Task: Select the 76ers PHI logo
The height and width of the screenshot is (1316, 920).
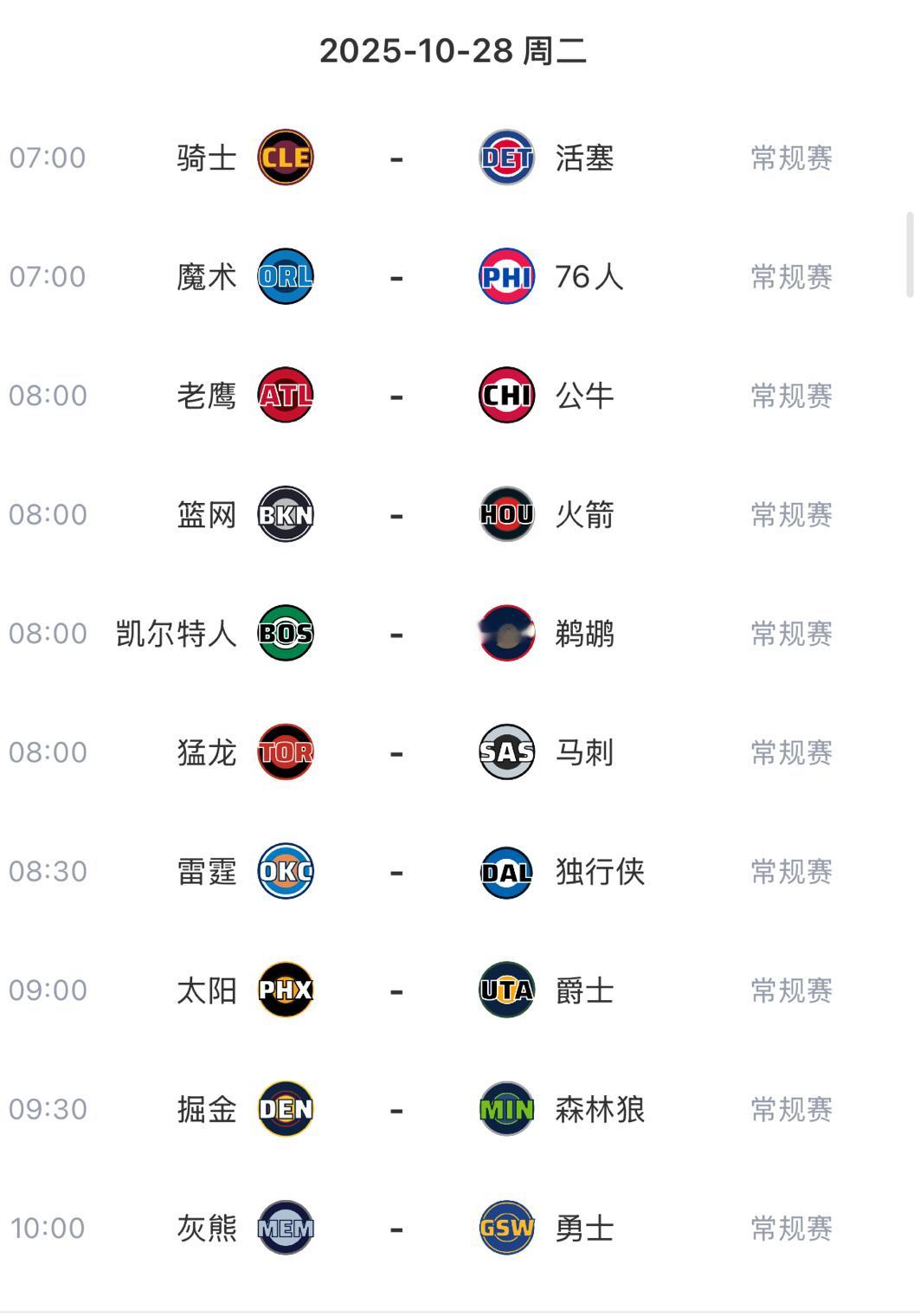Action: [x=506, y=277]
